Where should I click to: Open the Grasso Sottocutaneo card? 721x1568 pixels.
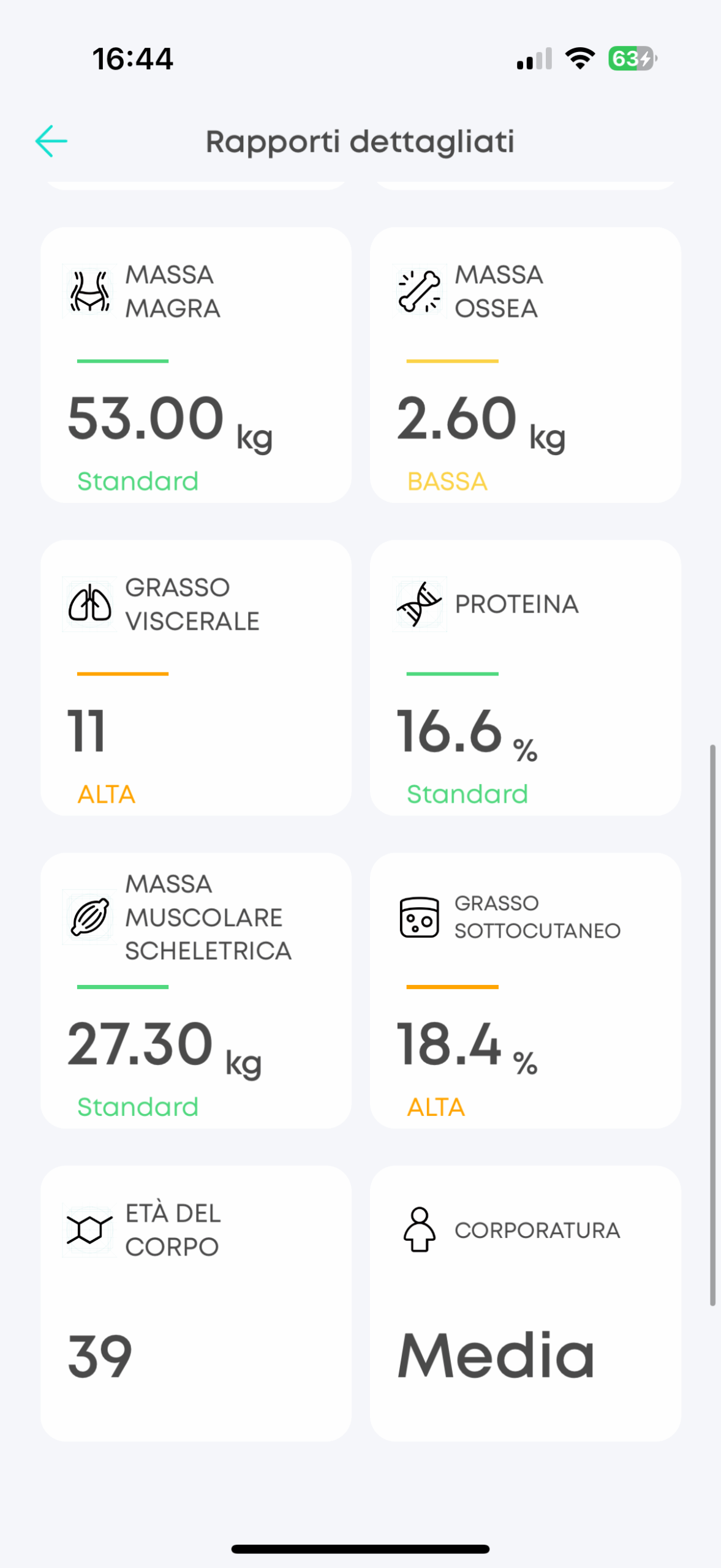(x=526, y=990)
